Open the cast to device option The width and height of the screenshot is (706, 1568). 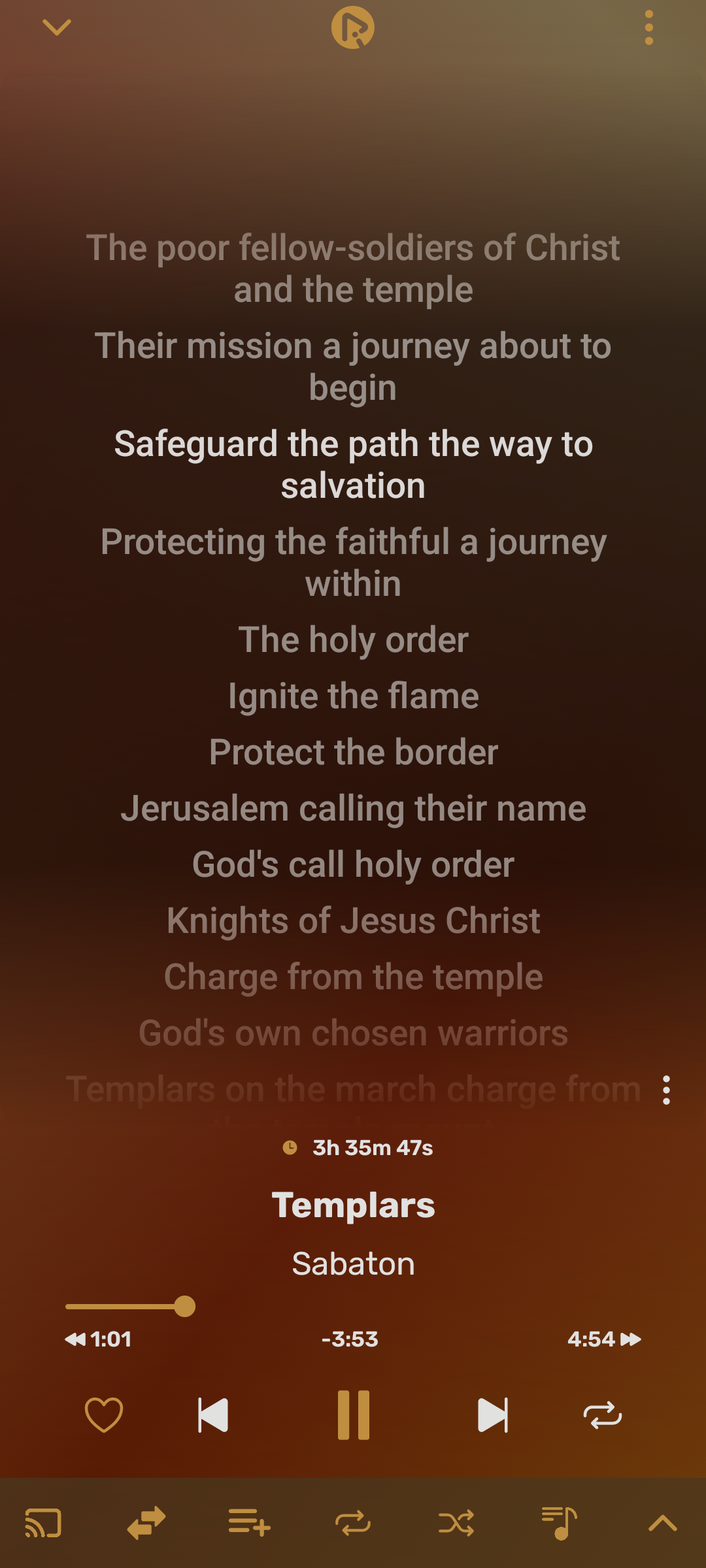(43, 1524)
